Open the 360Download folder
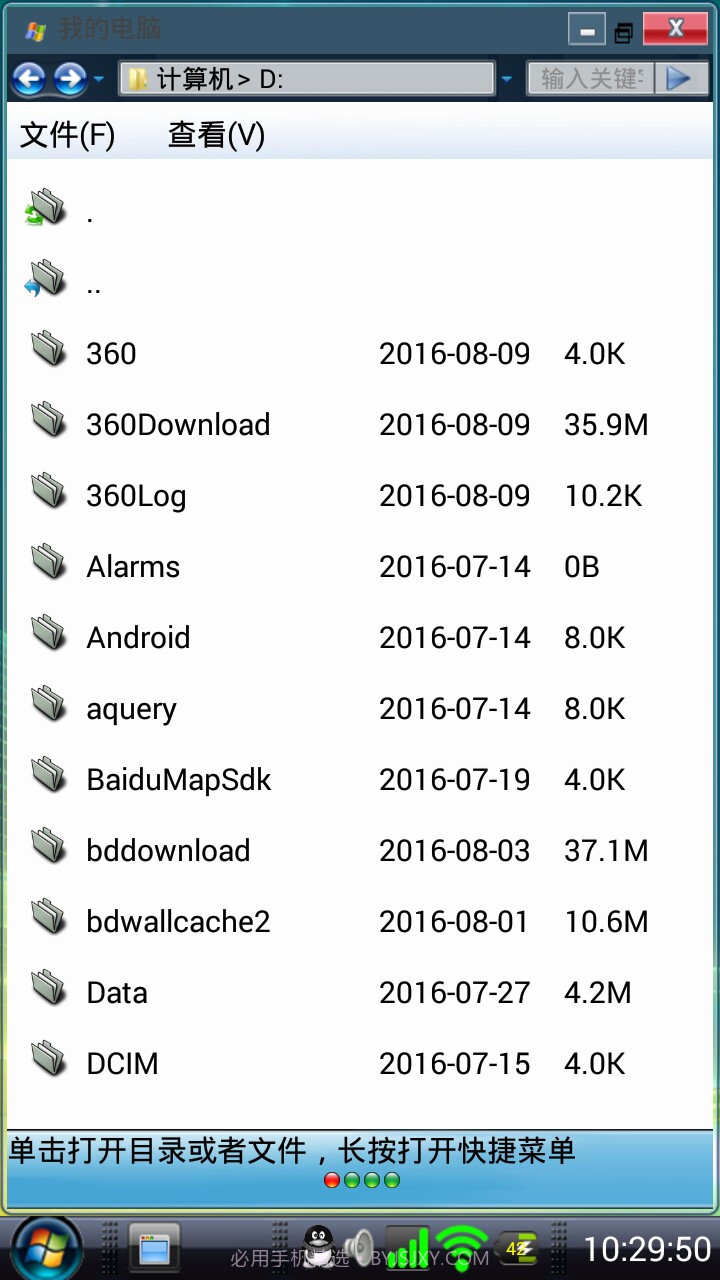Viewport: 720px width, 1280px height. (x=178, y=425)
